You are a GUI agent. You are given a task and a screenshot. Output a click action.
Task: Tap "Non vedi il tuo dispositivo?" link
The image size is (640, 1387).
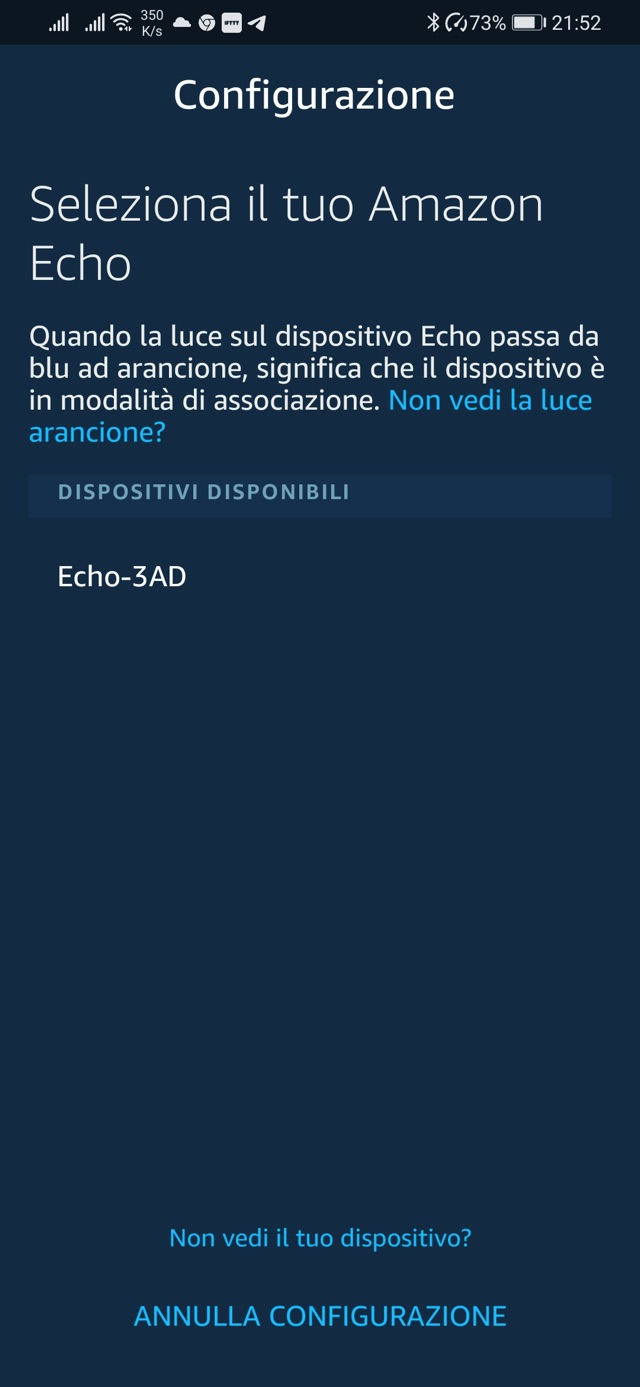click(320, 1238)
